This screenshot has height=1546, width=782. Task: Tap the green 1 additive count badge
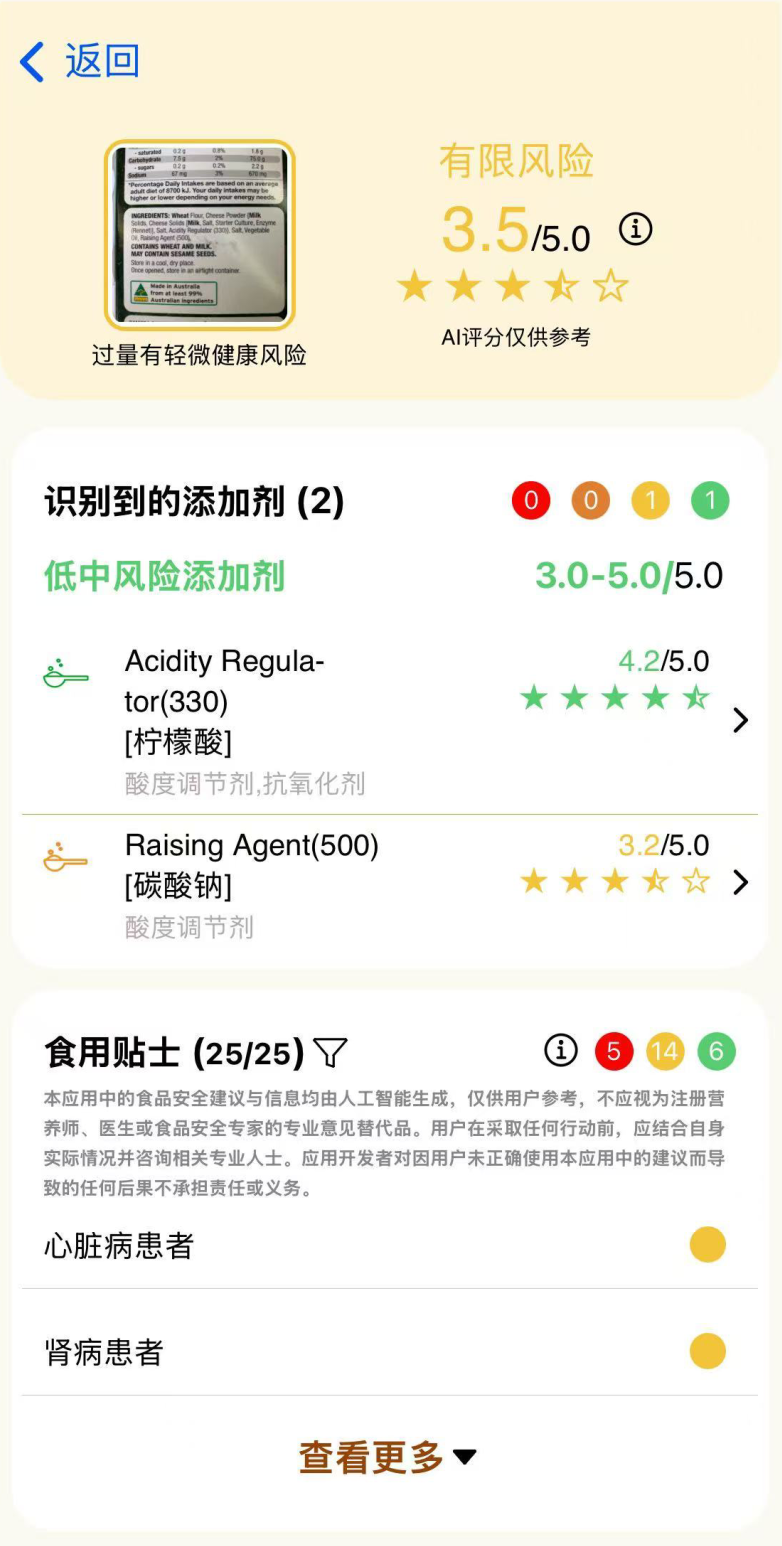[x=710, y=500]
